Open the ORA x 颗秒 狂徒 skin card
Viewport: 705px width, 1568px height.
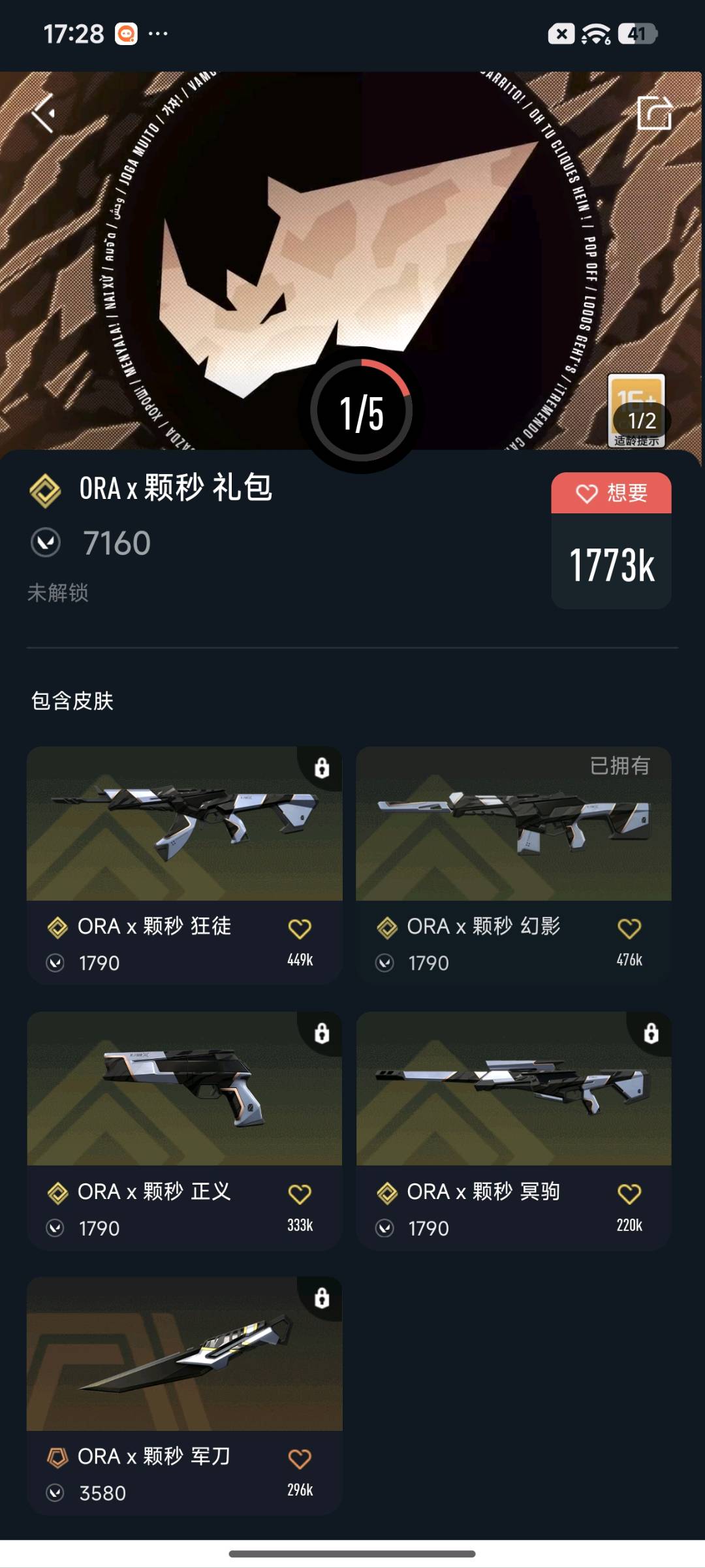[184, 865]
